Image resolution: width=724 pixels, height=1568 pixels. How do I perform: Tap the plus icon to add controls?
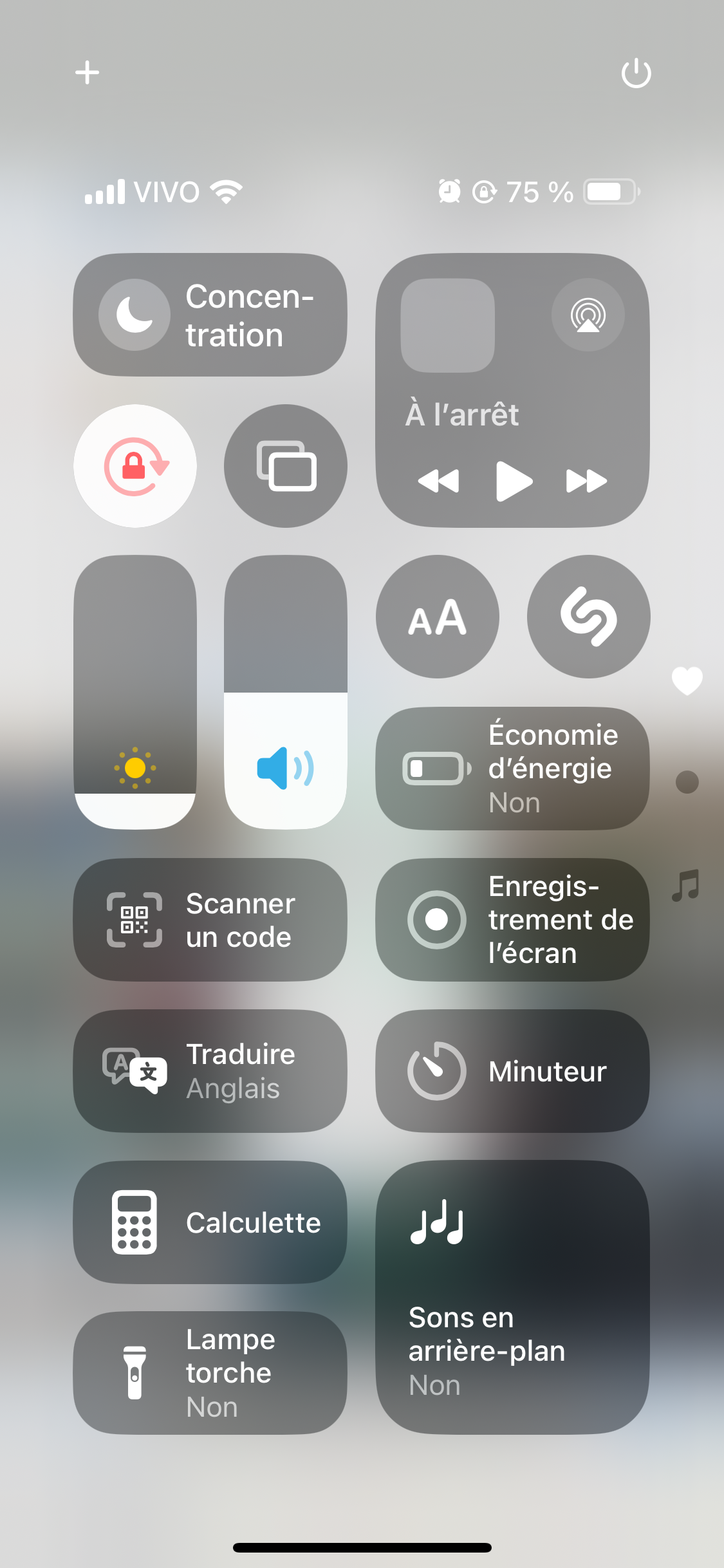coord(87,73)
